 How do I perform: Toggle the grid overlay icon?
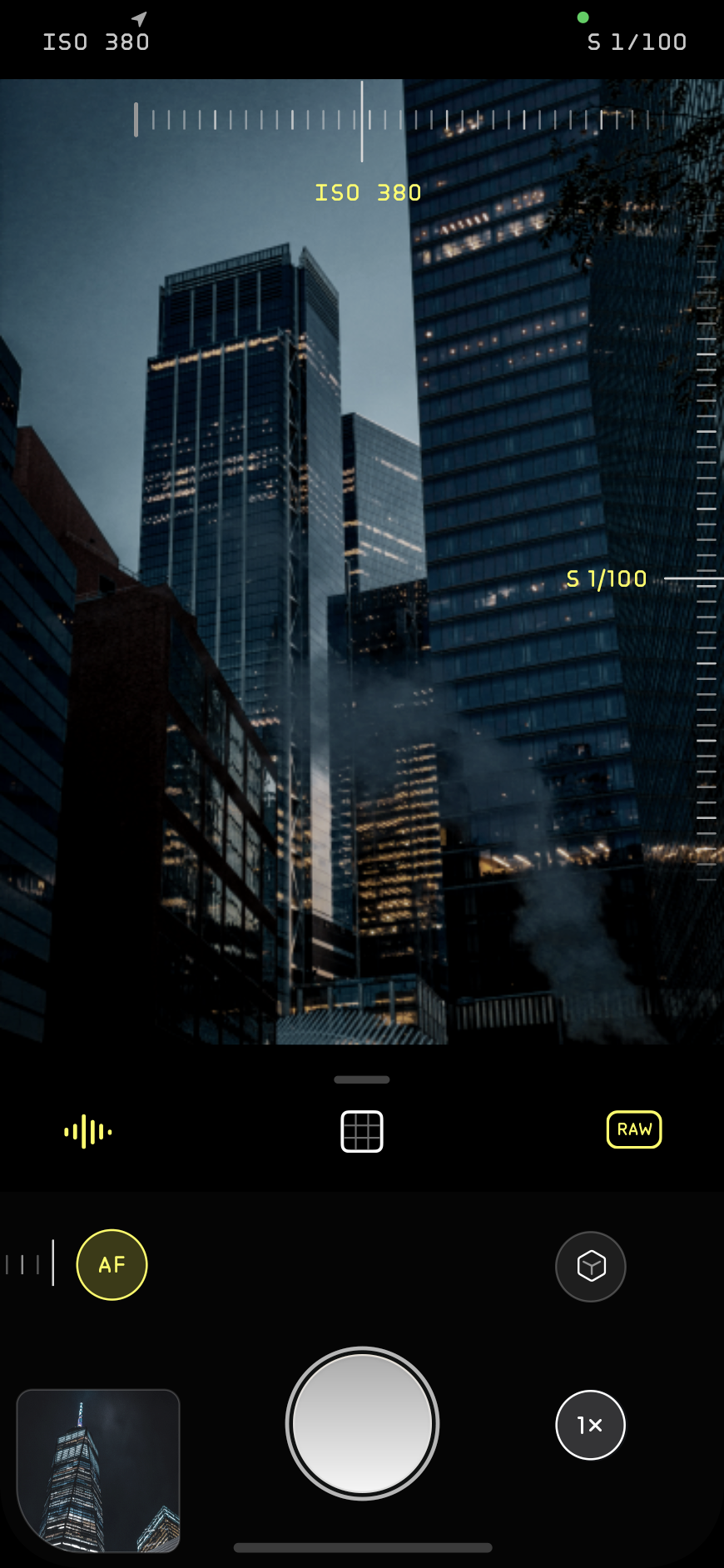(362, 1131)
